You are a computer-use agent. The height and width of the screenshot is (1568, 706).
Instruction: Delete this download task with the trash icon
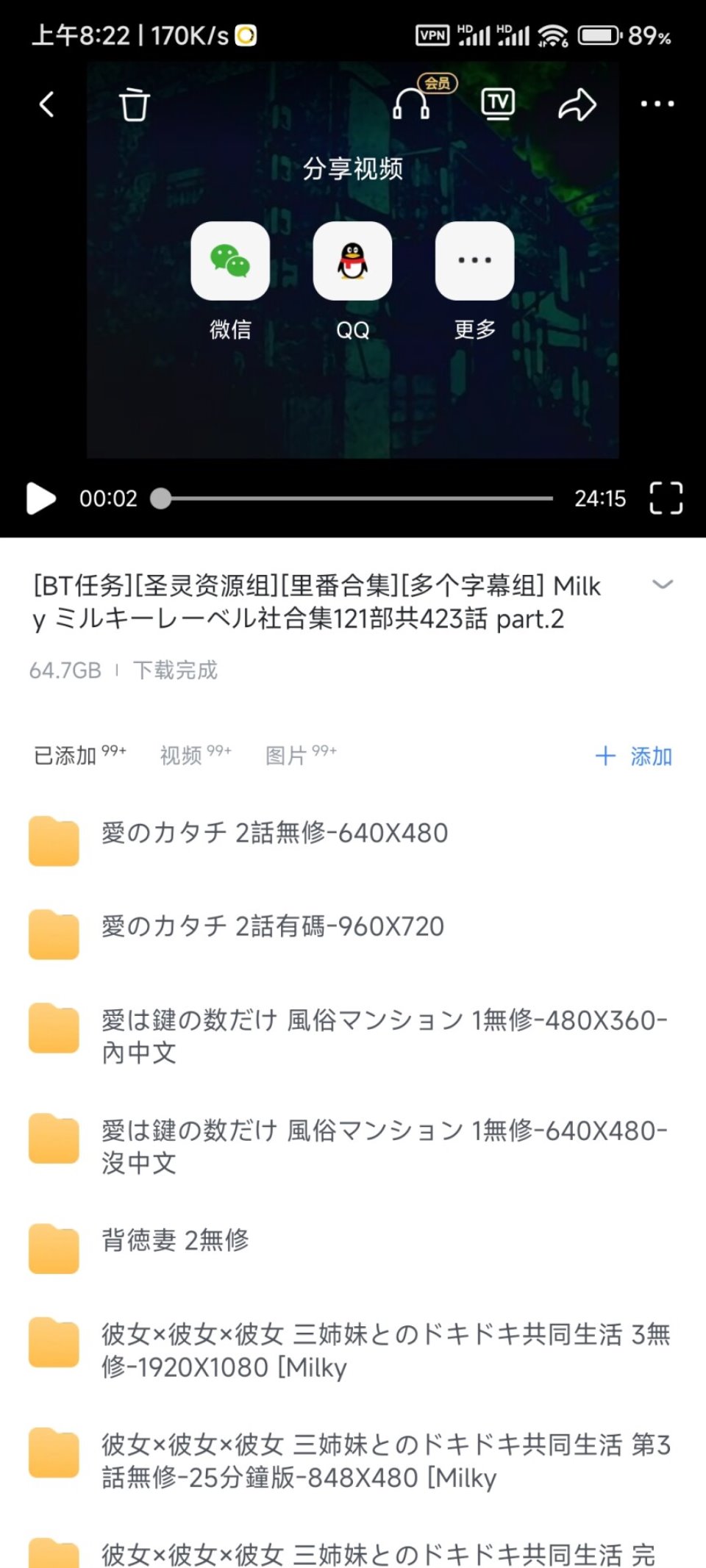click(x=134, y=104)
